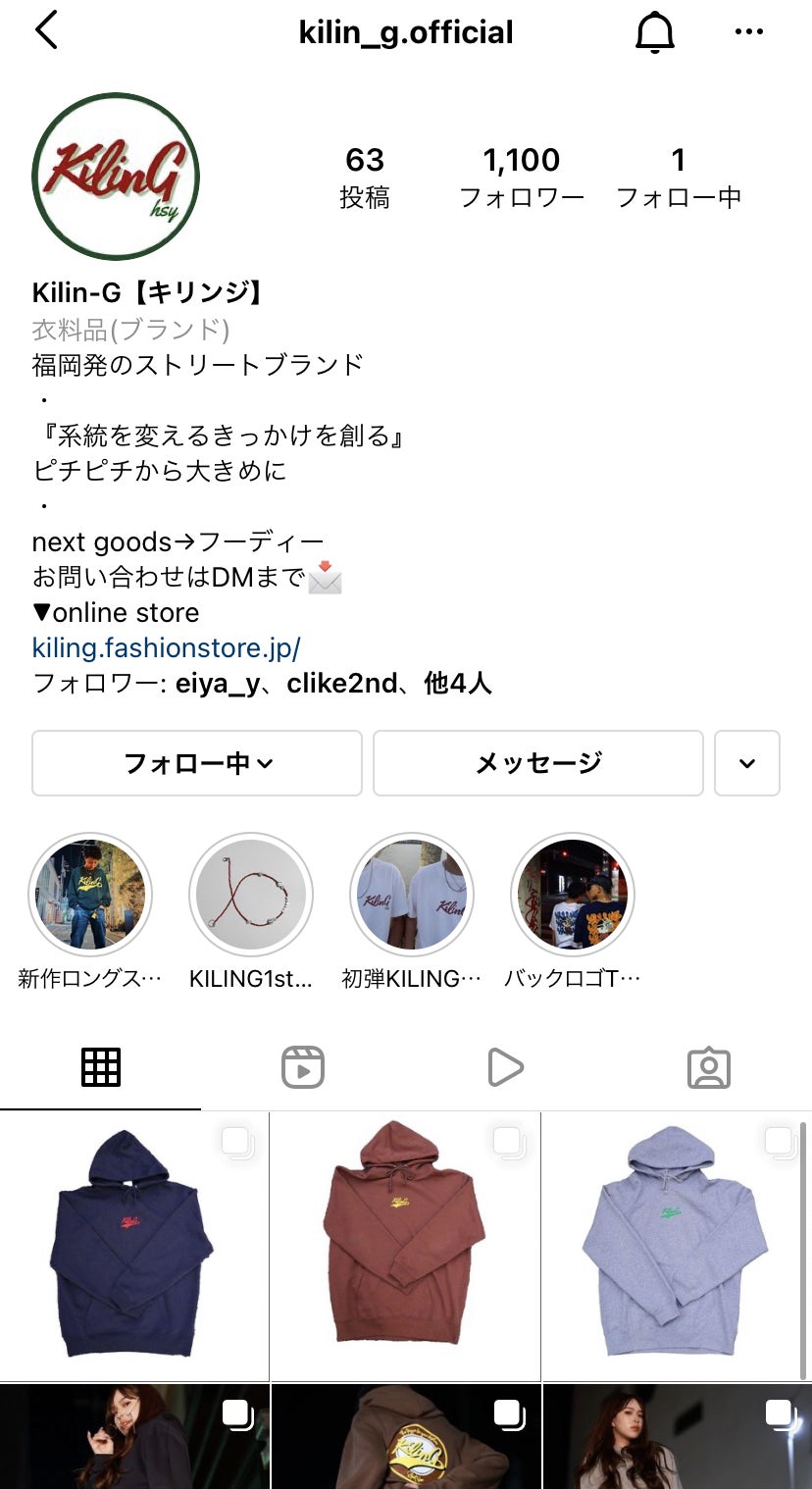Switch to the Reels tab

303,1067
